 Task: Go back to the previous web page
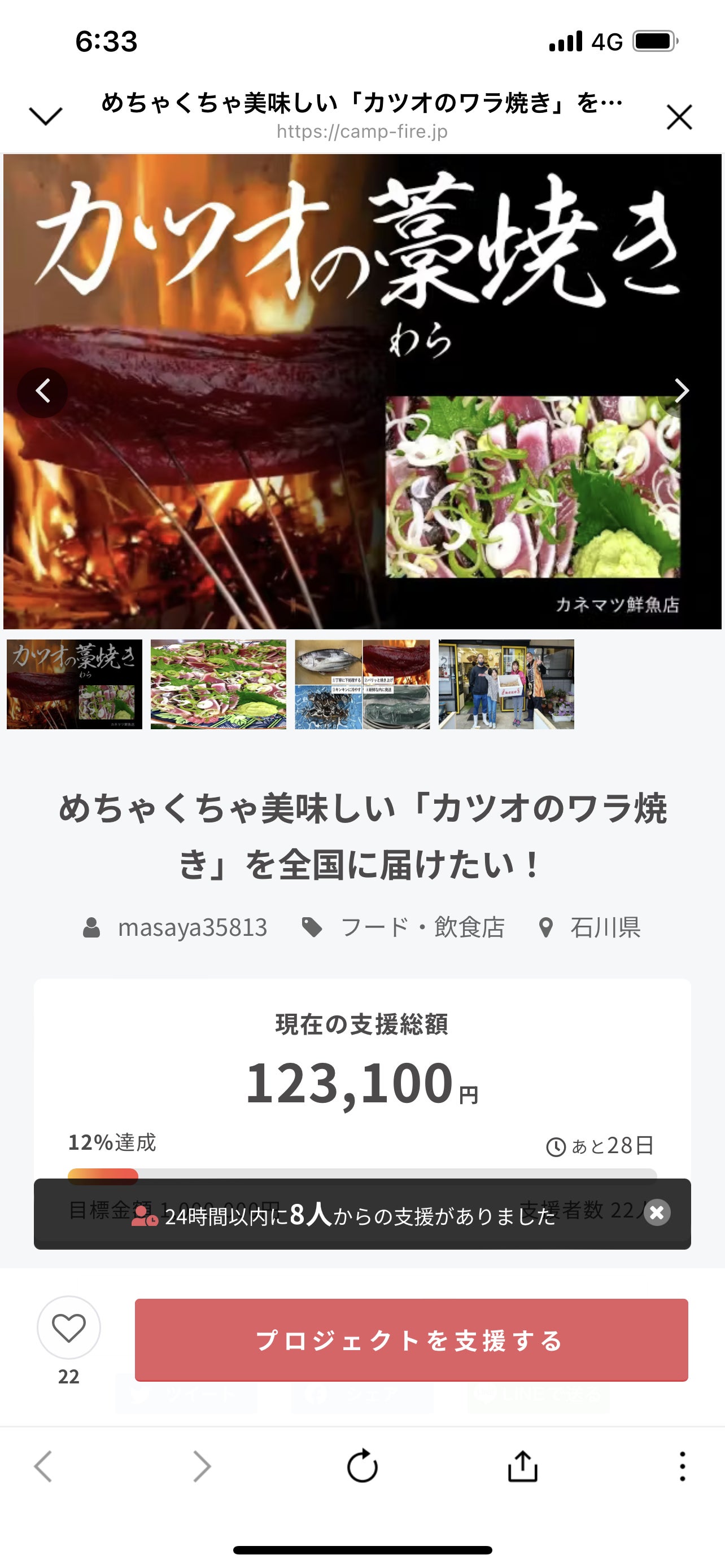pyautogui.click(x=42, y=1466)
